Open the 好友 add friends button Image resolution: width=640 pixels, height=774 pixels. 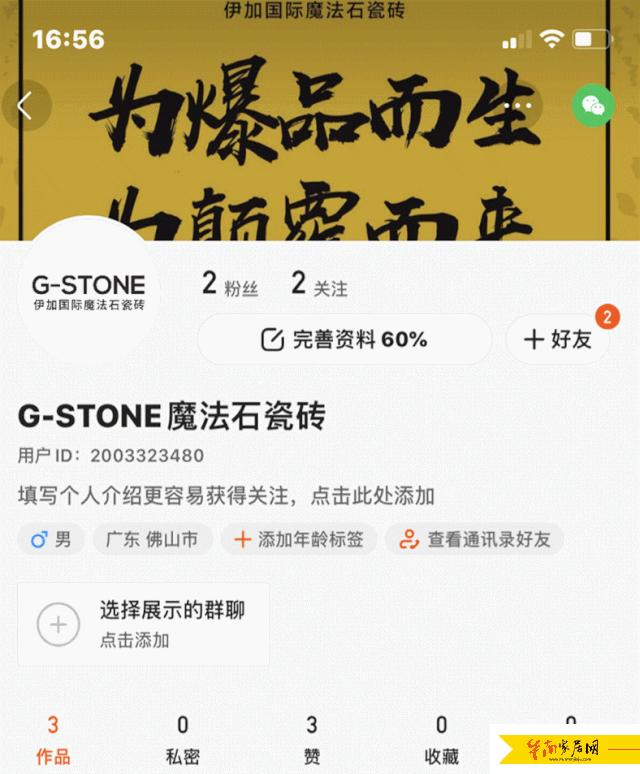(x=558, y=340)
